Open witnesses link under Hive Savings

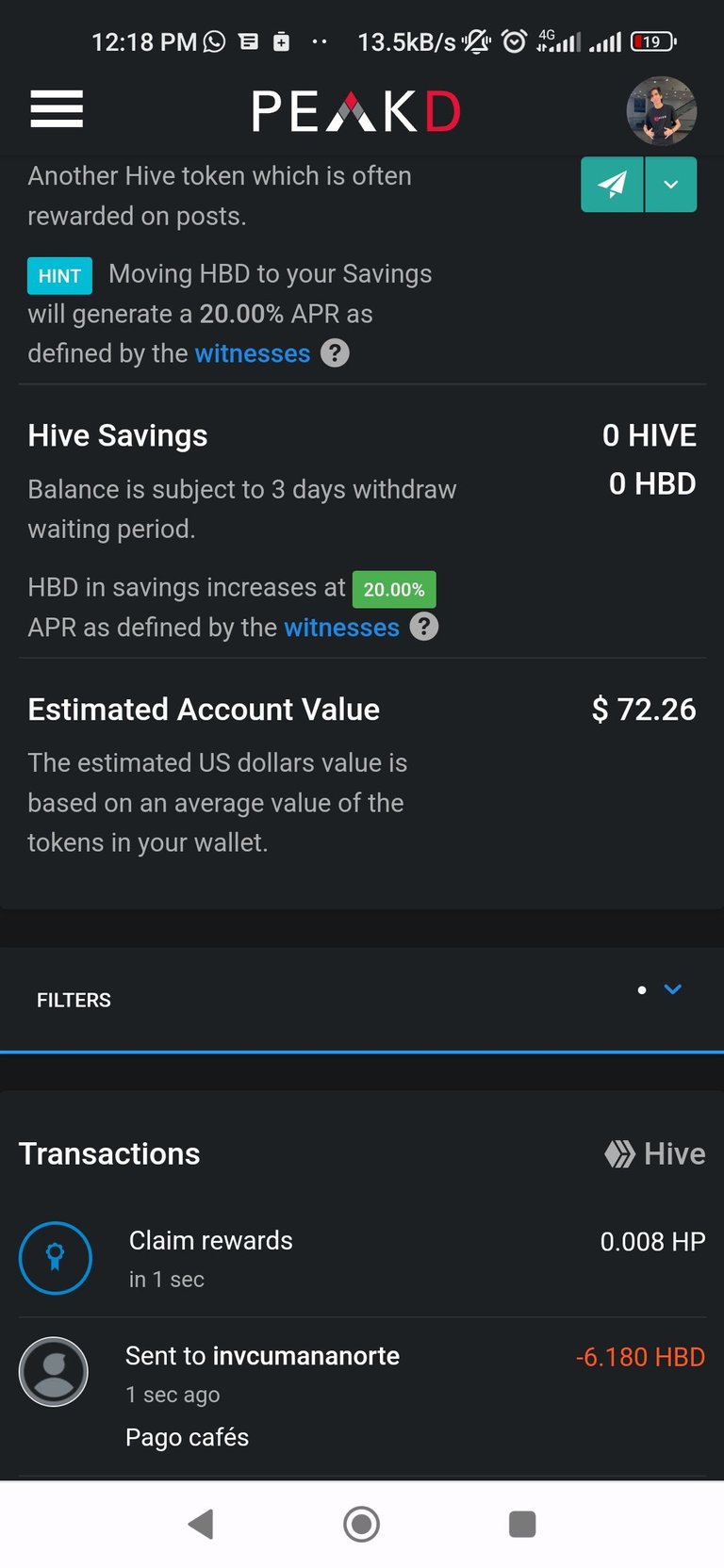pos(341,628)
